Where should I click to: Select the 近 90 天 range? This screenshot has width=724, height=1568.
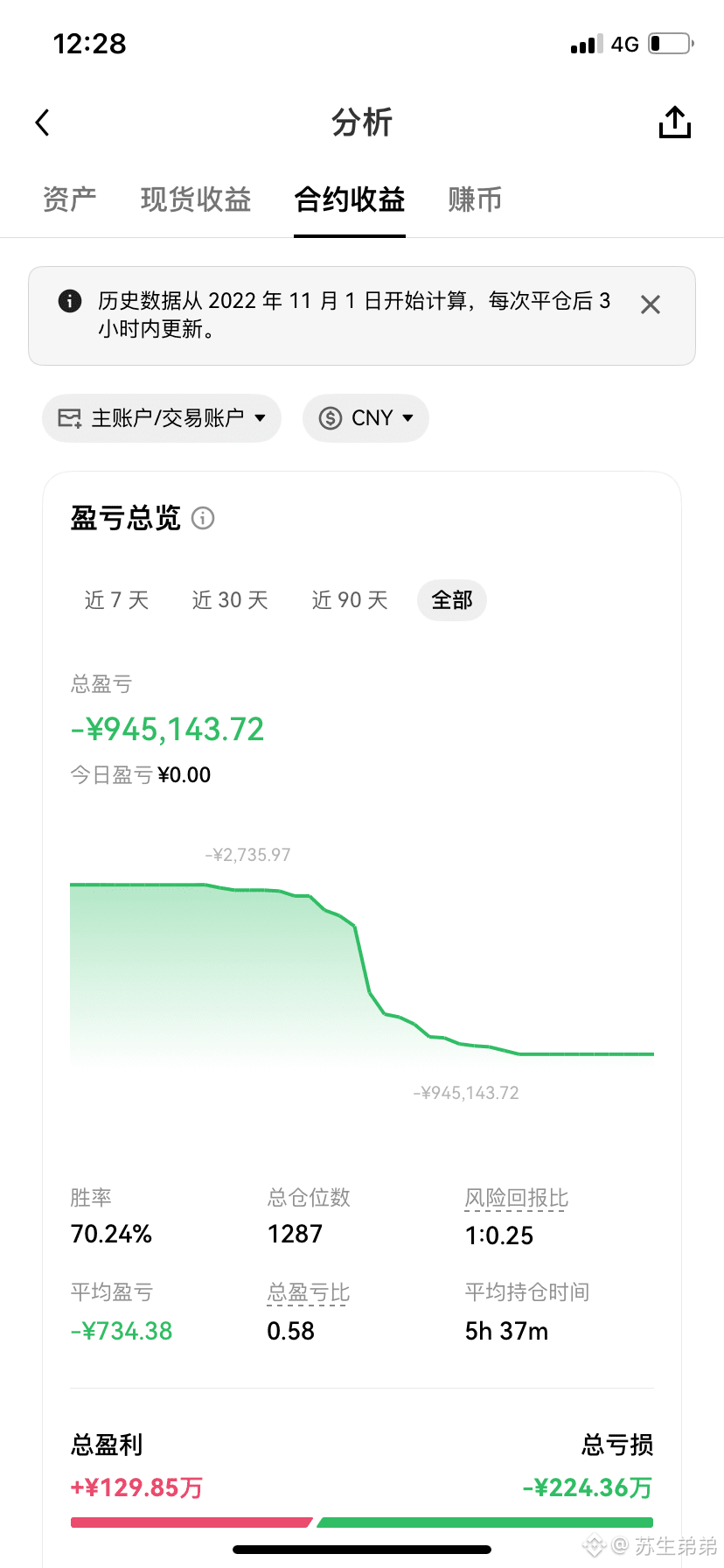coord(350,600)
